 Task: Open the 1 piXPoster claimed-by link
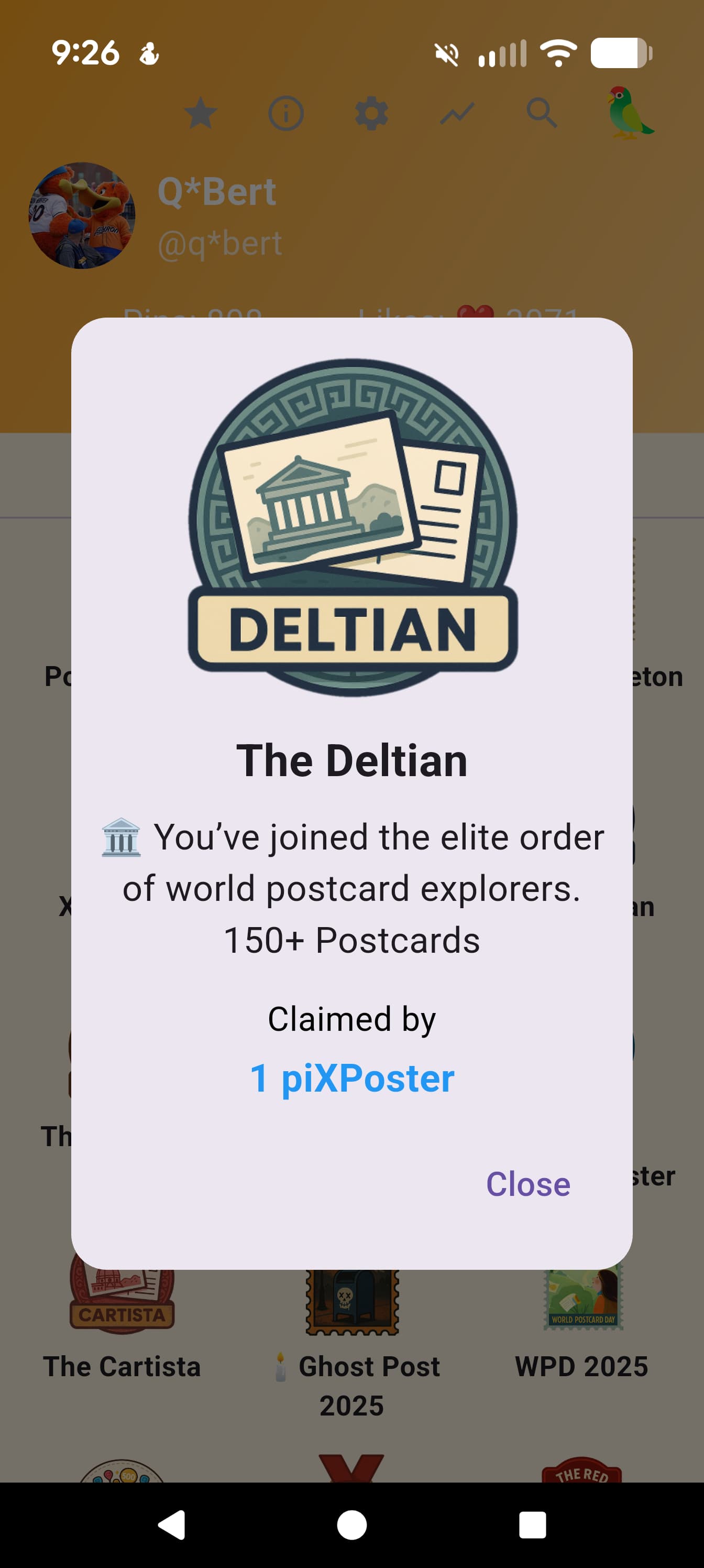click(351, 1078)
